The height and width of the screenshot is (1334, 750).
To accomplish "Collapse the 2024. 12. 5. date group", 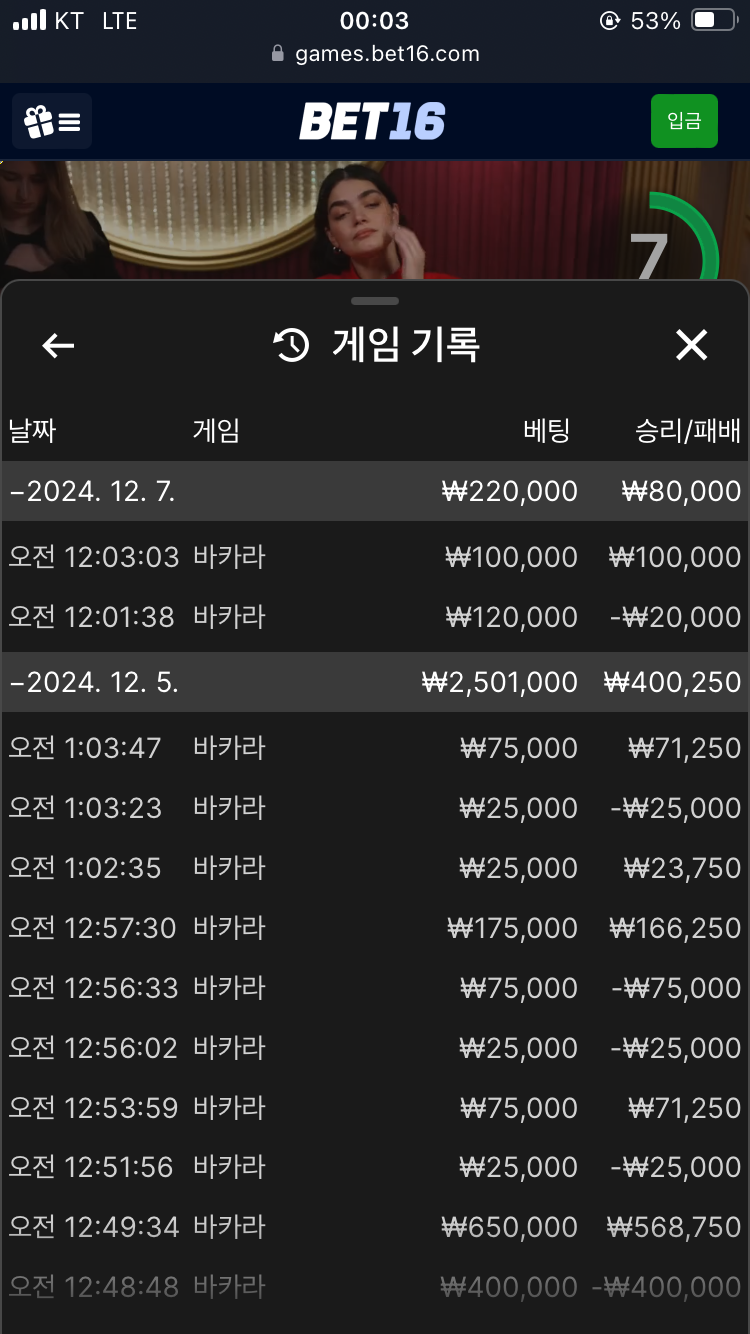I will coord(375,682).
